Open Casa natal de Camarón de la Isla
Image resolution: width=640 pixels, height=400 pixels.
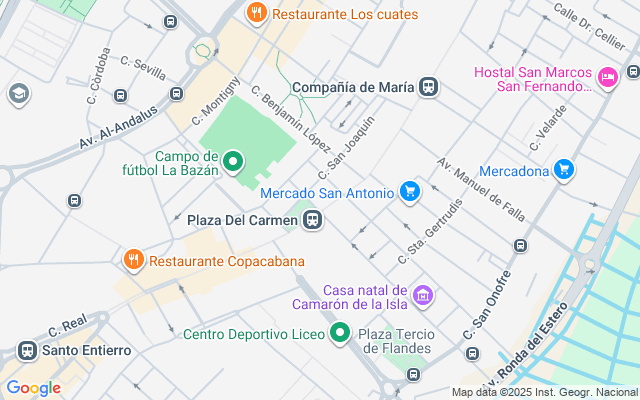[x=423, y=294]
